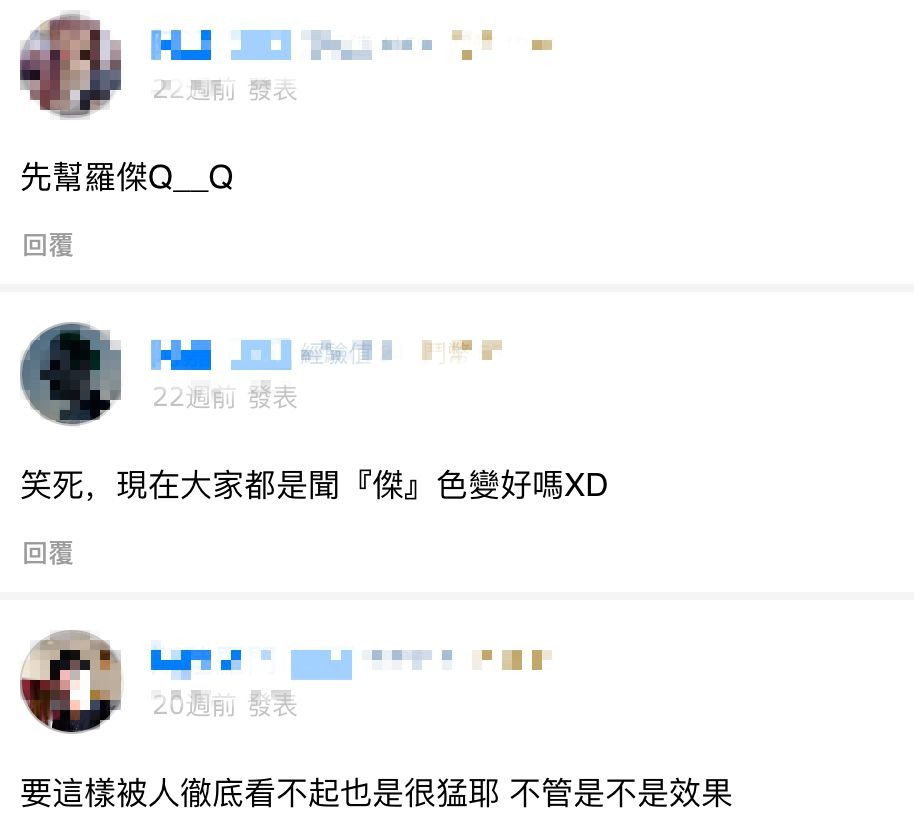Reply to the comment 先幫羅傑Q__Q
Screen dimensions: 914x830
coord(48,245)
